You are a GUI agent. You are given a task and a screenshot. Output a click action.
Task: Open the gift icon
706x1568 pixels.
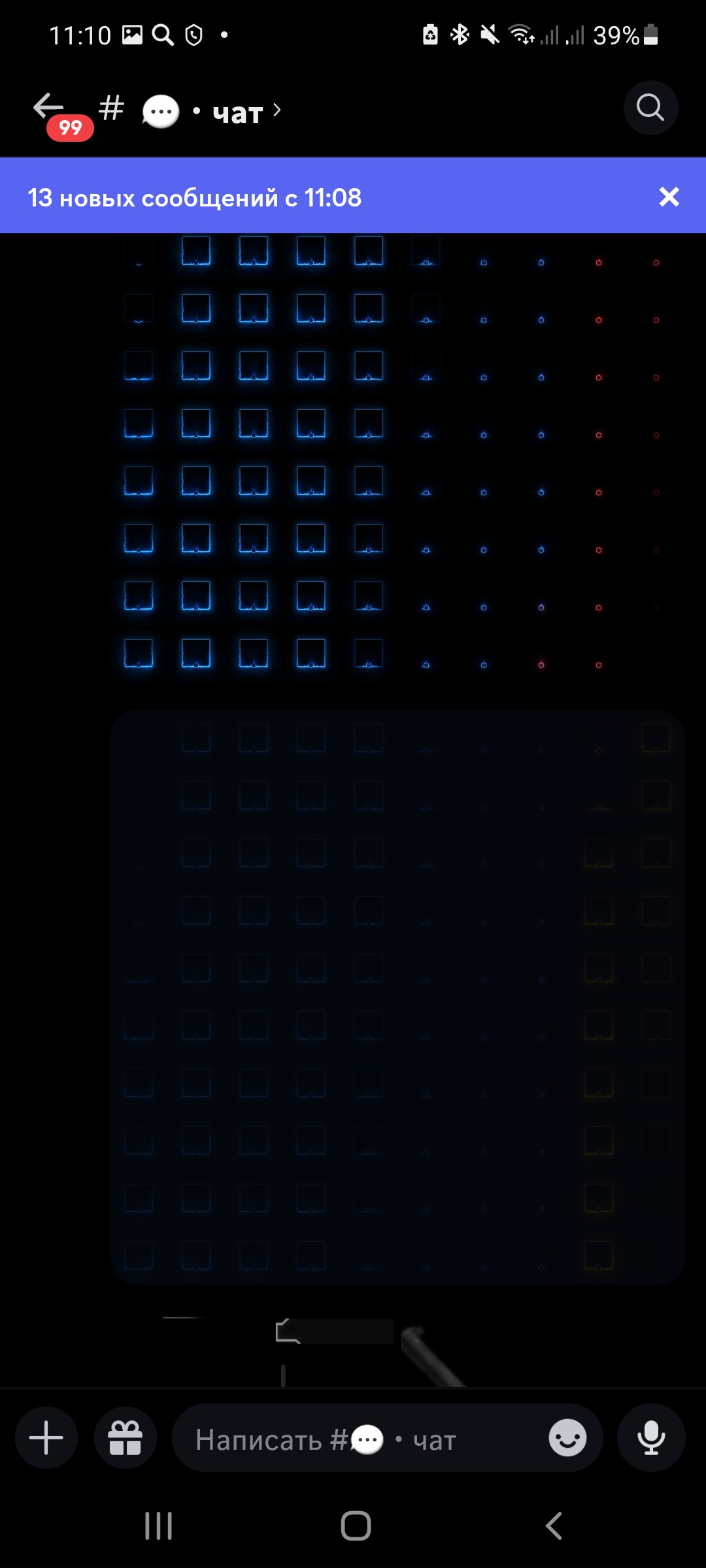pyautogui.click(x=126, y=1438)
